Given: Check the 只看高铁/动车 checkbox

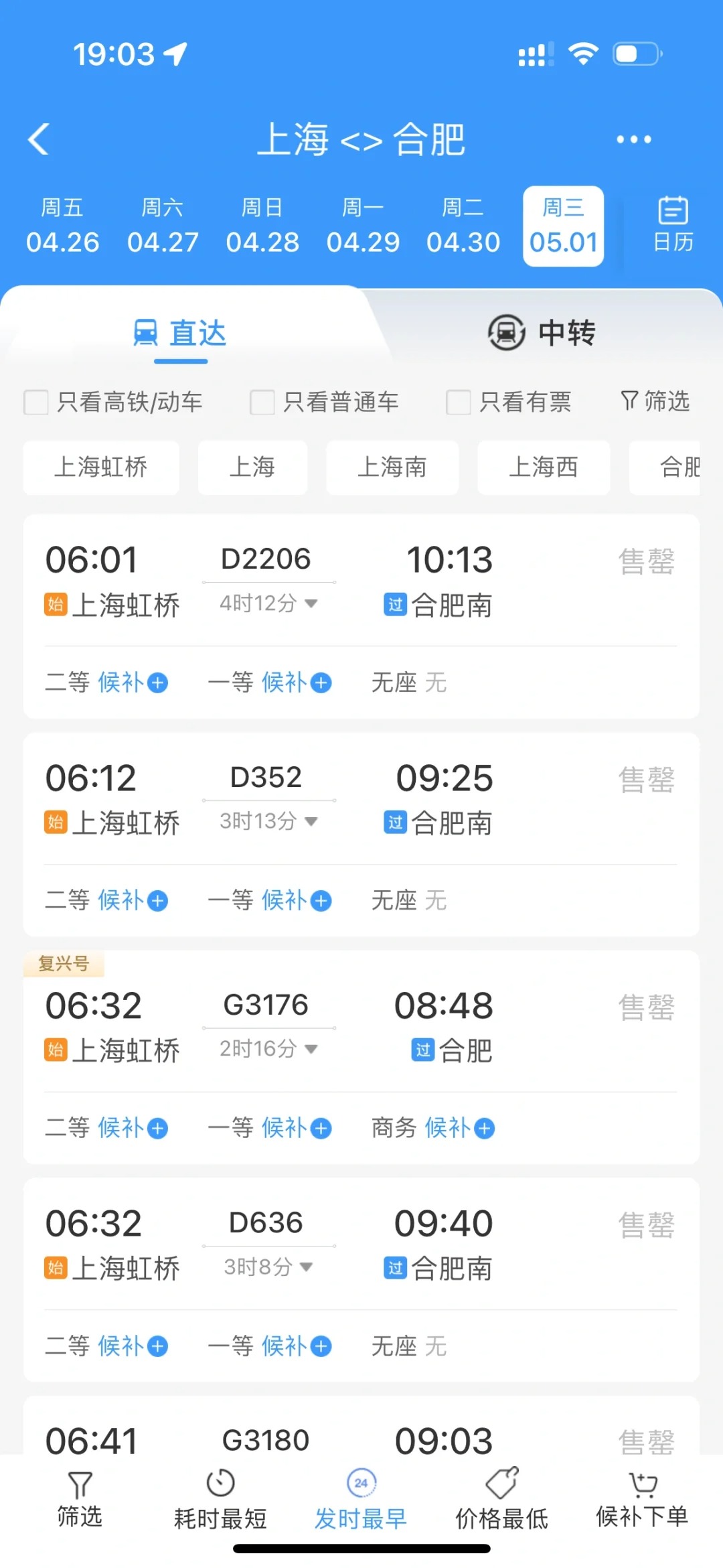Looking at the screenshot, I should 36,403.
